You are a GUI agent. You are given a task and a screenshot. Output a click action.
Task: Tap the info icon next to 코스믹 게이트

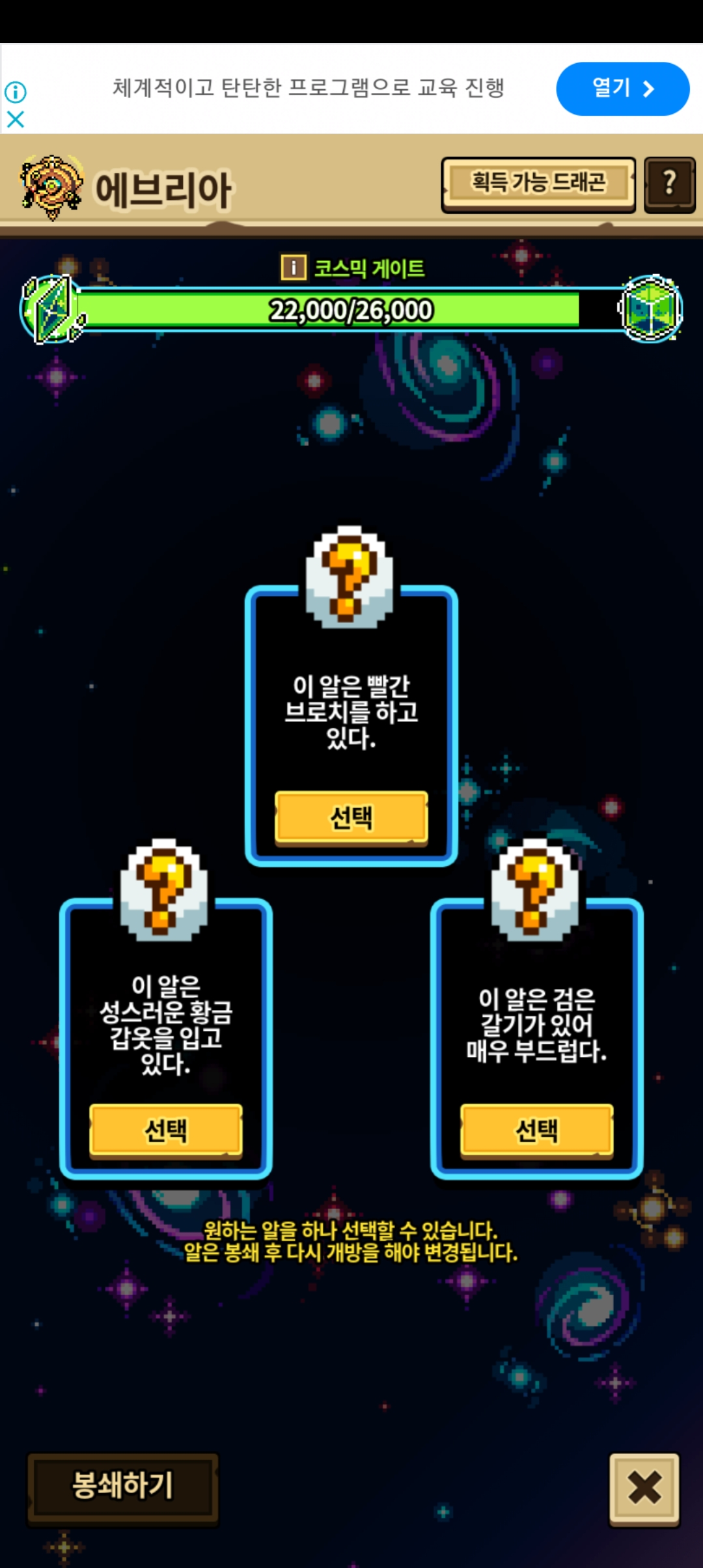click(x=294, y=268)
